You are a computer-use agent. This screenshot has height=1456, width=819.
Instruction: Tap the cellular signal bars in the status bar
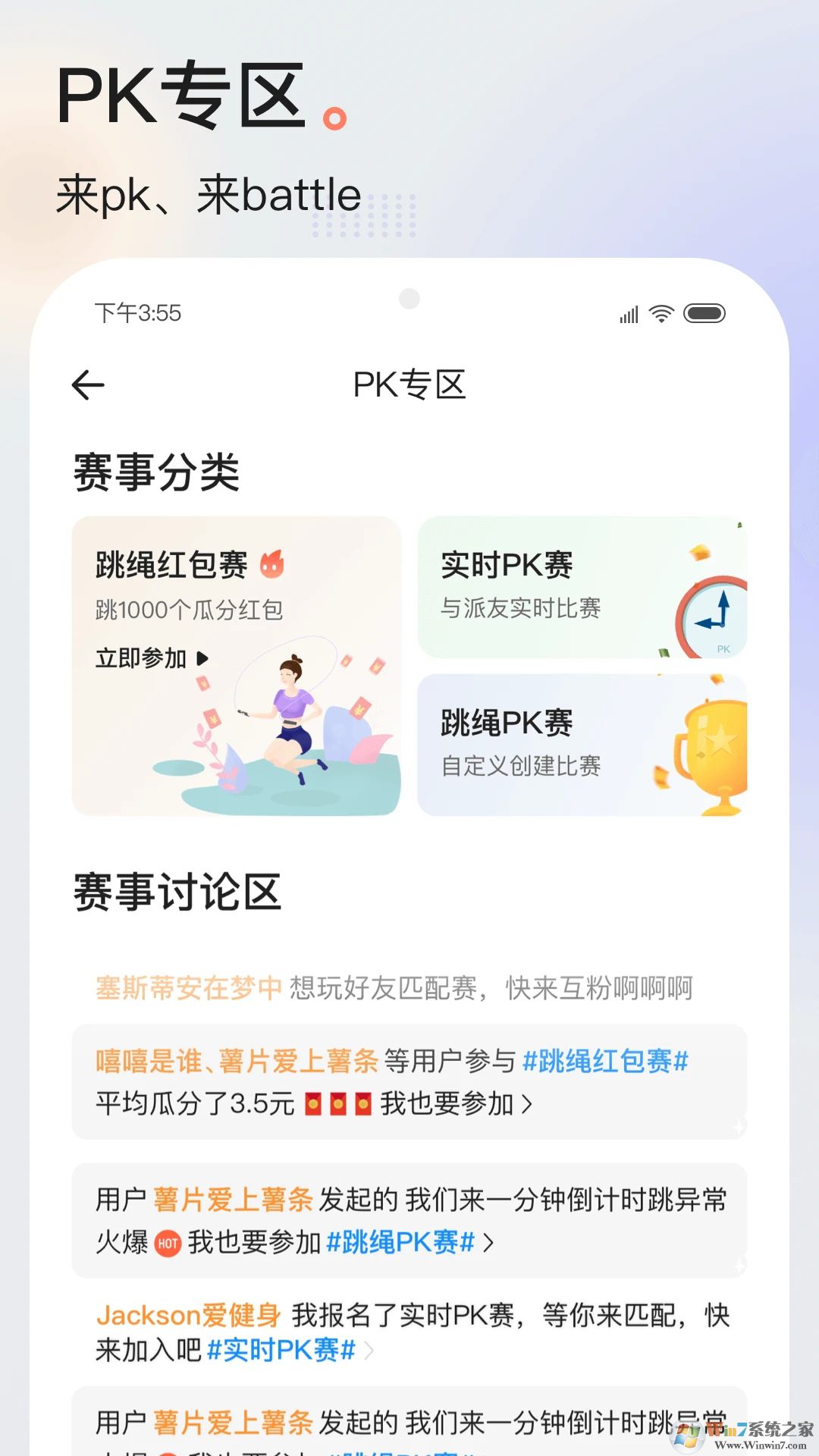tap(628, 314)
